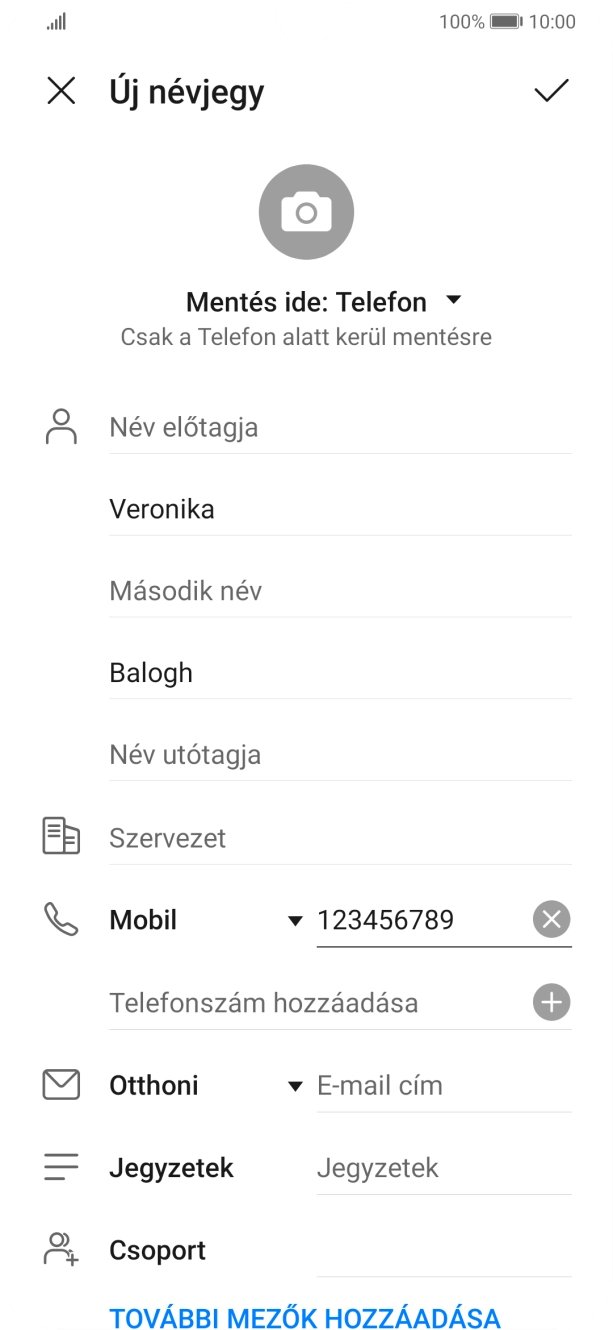Change the Mobil phone type
This screenshot has height=1330, width=613.
(x=205, y=920)
